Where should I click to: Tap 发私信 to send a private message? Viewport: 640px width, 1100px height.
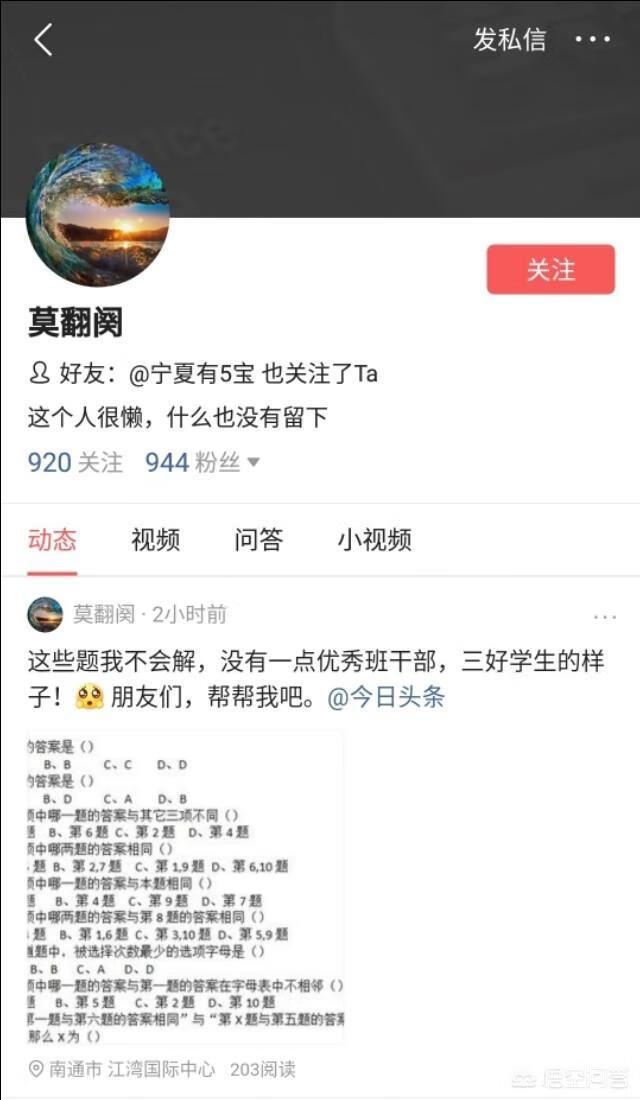coord(509,40)
